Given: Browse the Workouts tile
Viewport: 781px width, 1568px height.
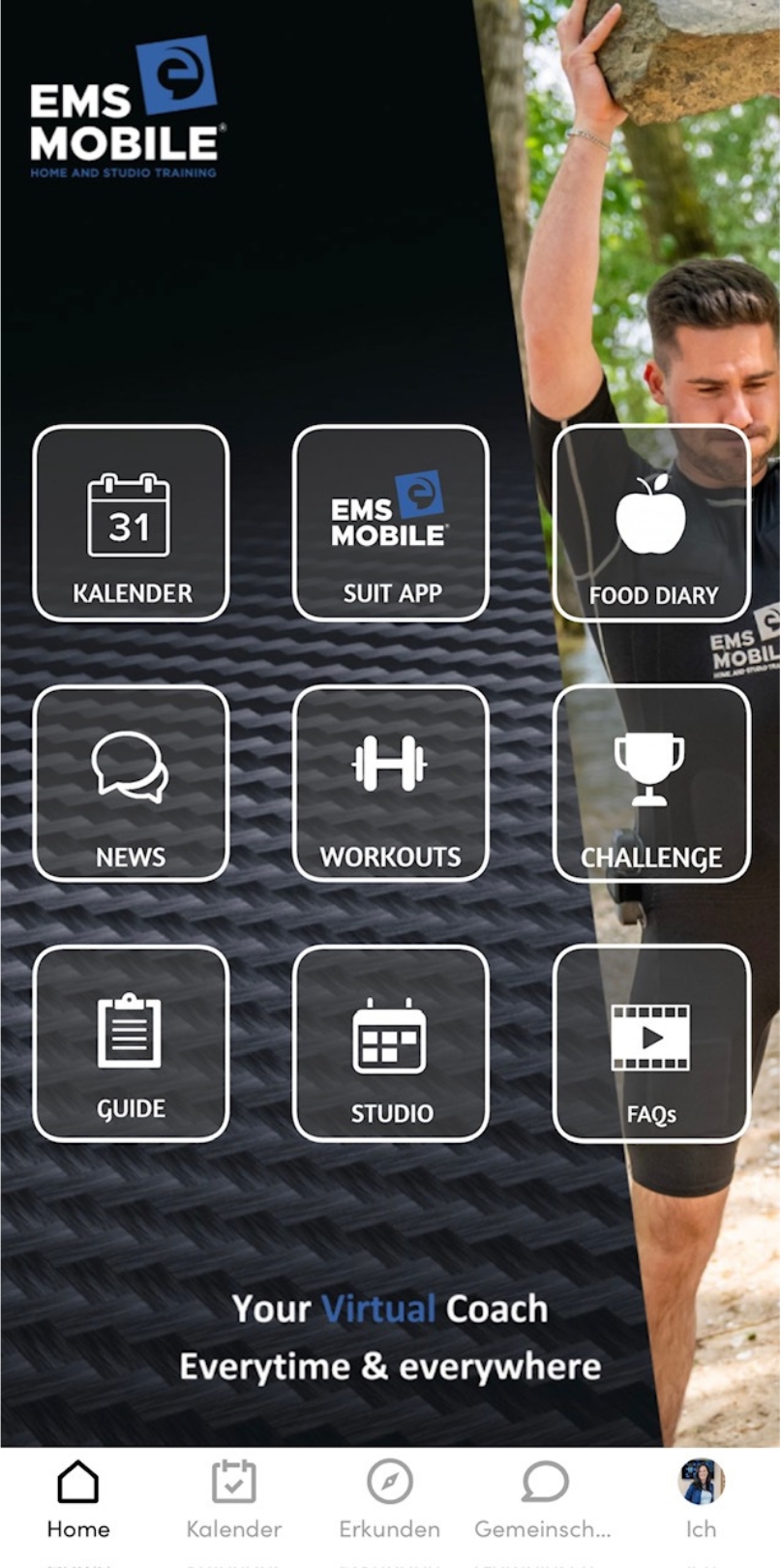Looking at the screenshot, I should pyautogui.click(x=390, y=784).
